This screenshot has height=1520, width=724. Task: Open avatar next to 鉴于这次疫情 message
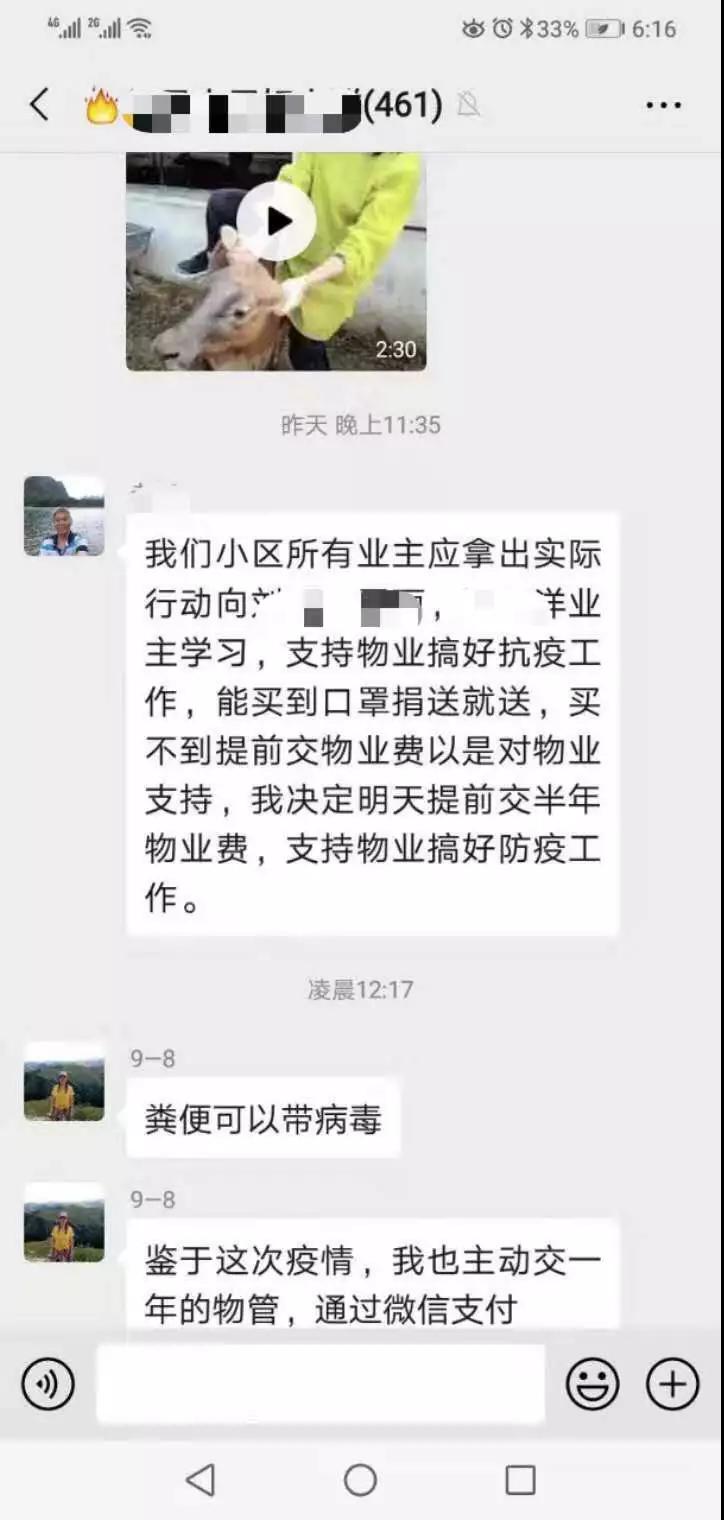click(64, 1222)
